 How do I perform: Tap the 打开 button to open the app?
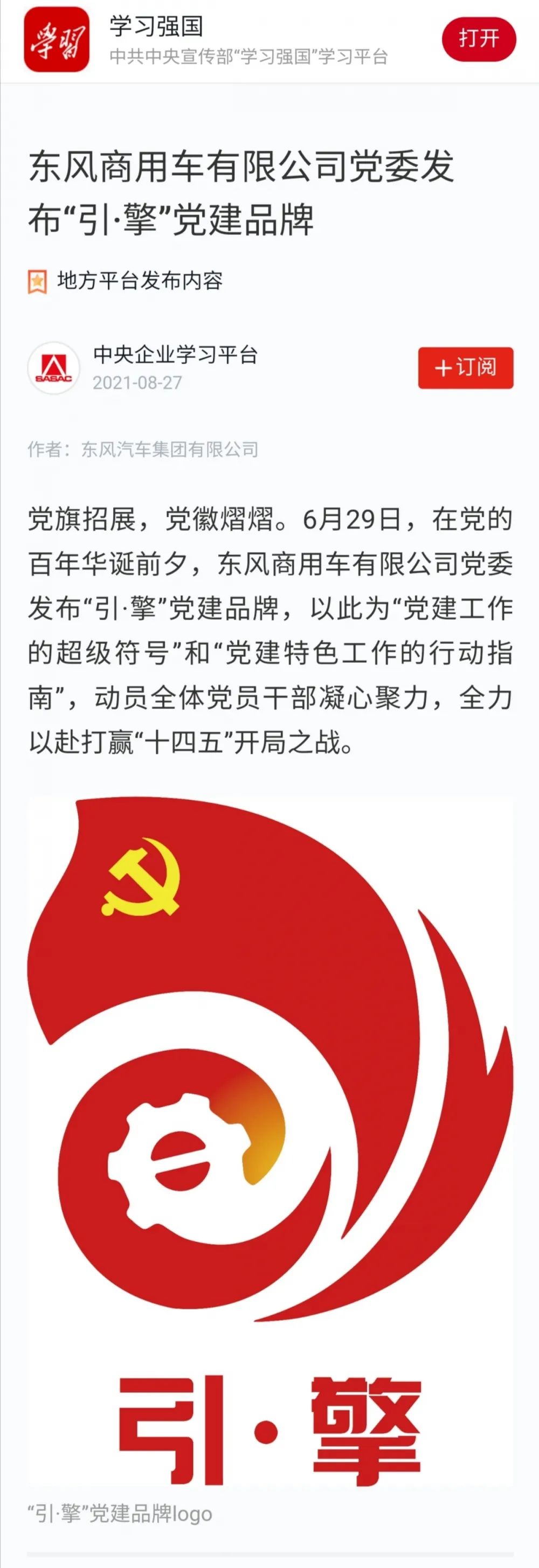tap(479, 39)
